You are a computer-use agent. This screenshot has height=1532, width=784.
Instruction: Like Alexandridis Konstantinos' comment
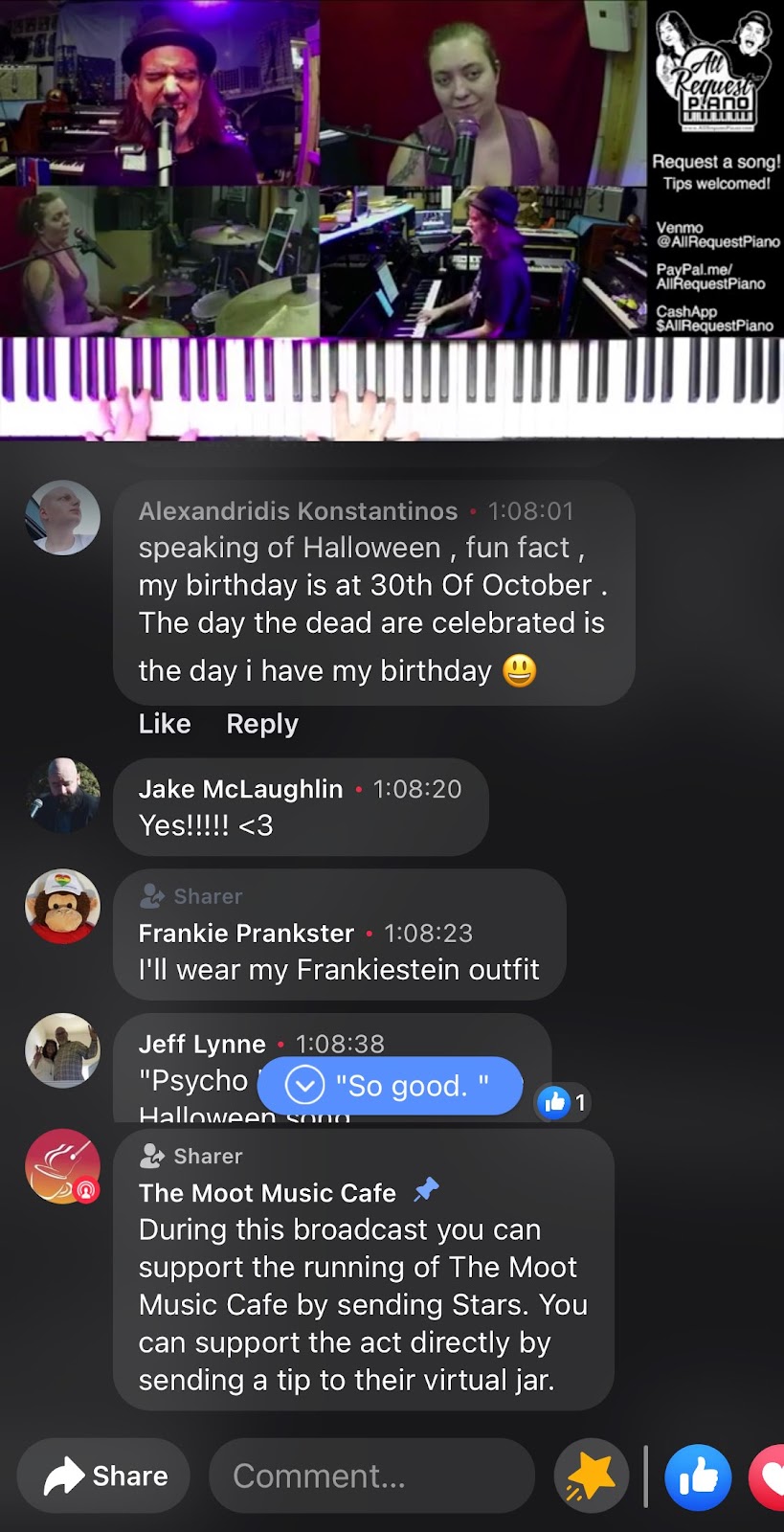click(x=165, y=724)
